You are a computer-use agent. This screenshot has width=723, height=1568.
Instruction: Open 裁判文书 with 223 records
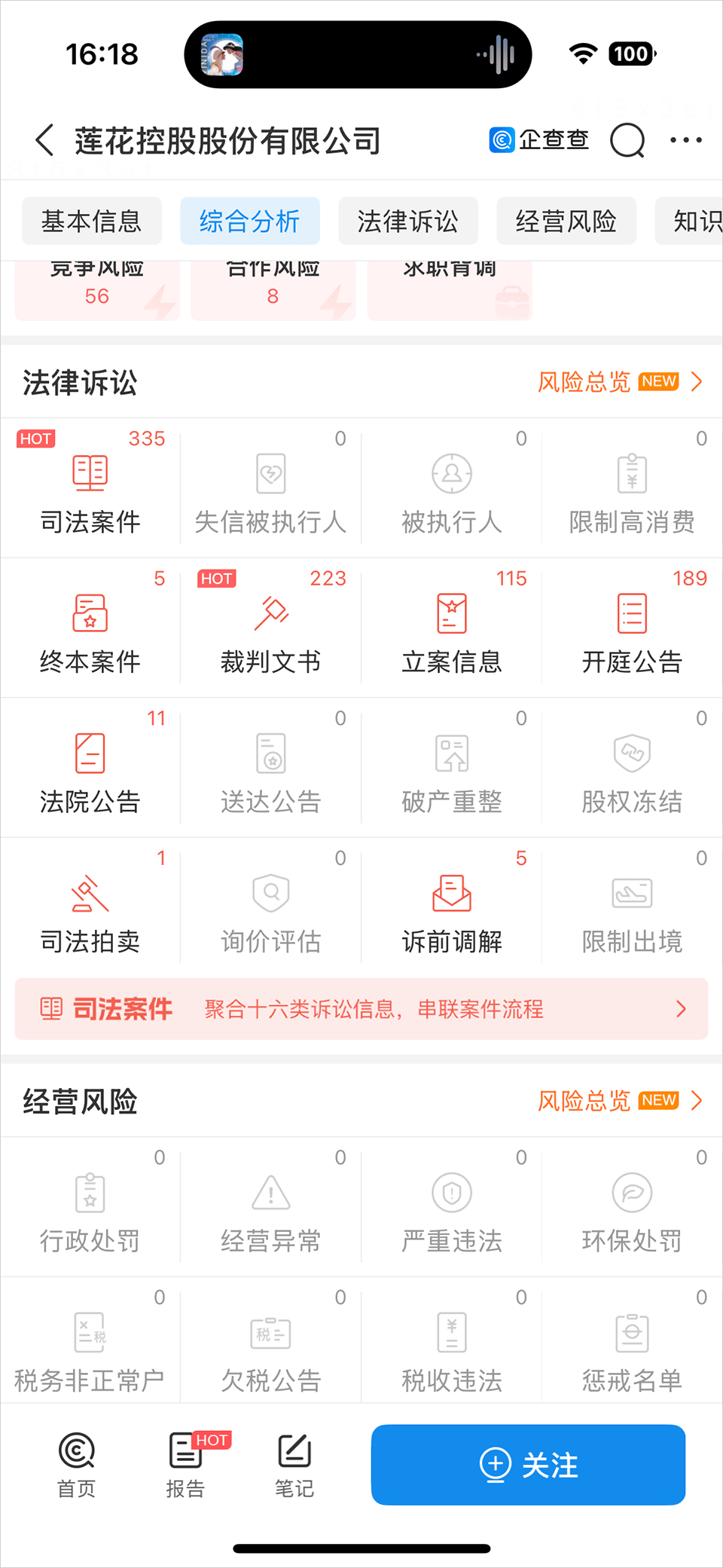click(271, 628)
